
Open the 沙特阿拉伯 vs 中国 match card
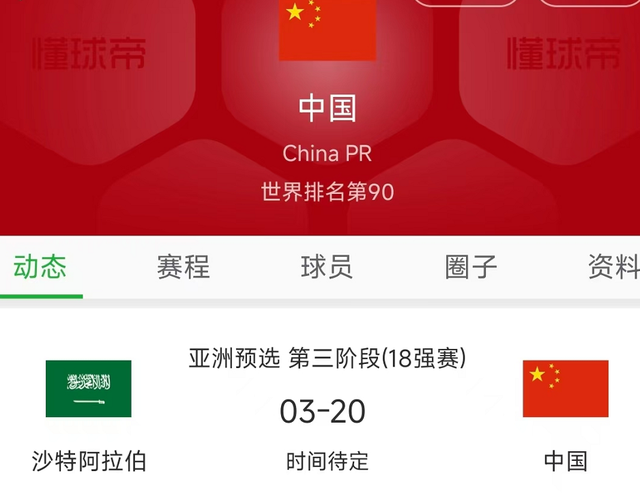click(326, 410)
